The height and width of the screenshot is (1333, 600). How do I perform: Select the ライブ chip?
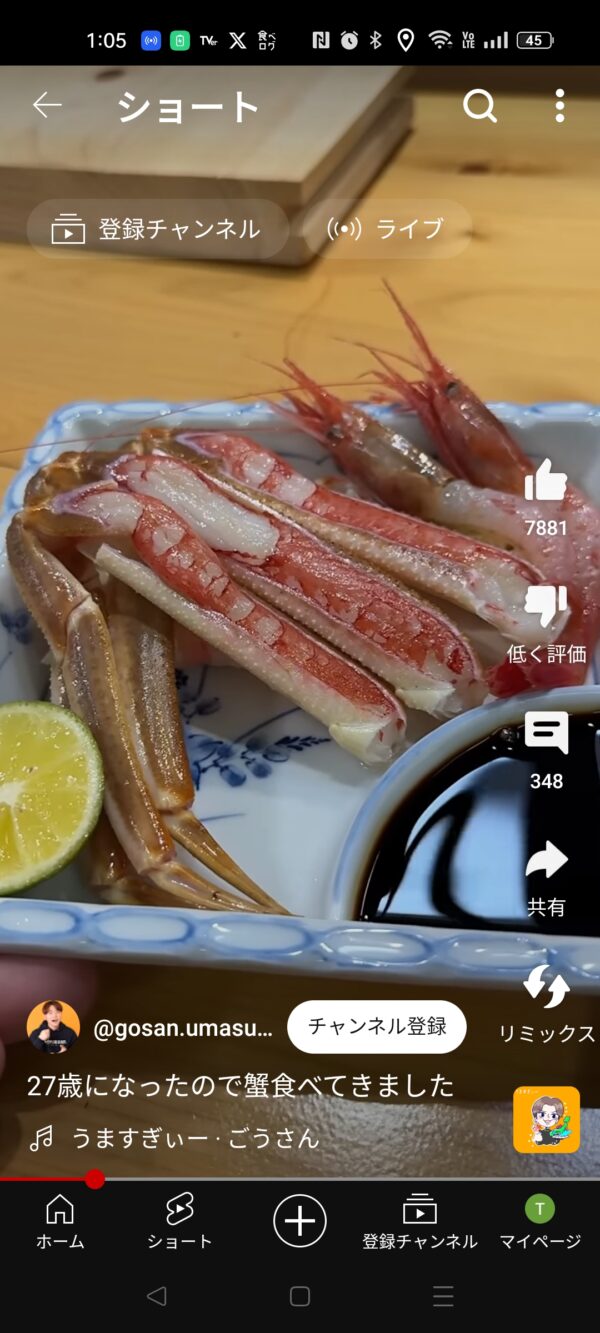386,229
